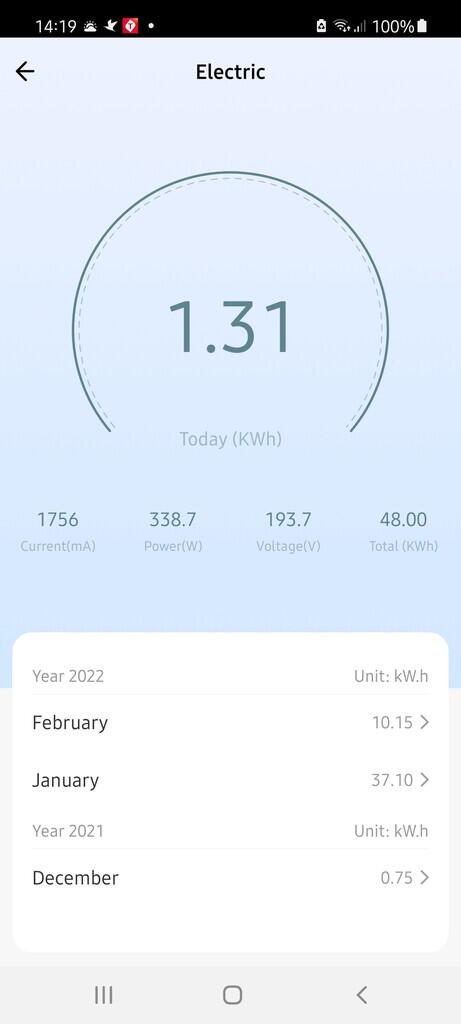Screen dimensions: 461x1024
Task: Open recent apps from navigation bar
Action: click(x=104, y=995)
